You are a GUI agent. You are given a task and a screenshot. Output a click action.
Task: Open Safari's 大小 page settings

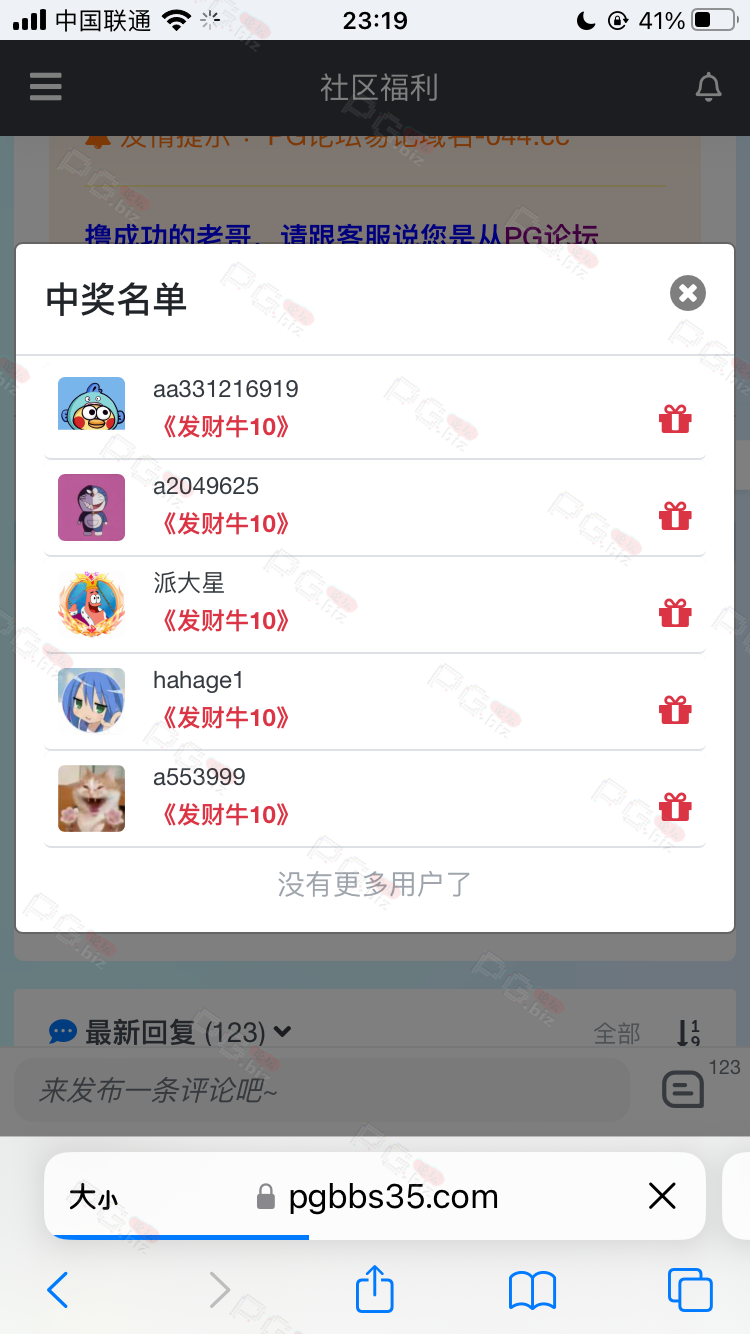pyautogui.click(x=93, y=1197)
